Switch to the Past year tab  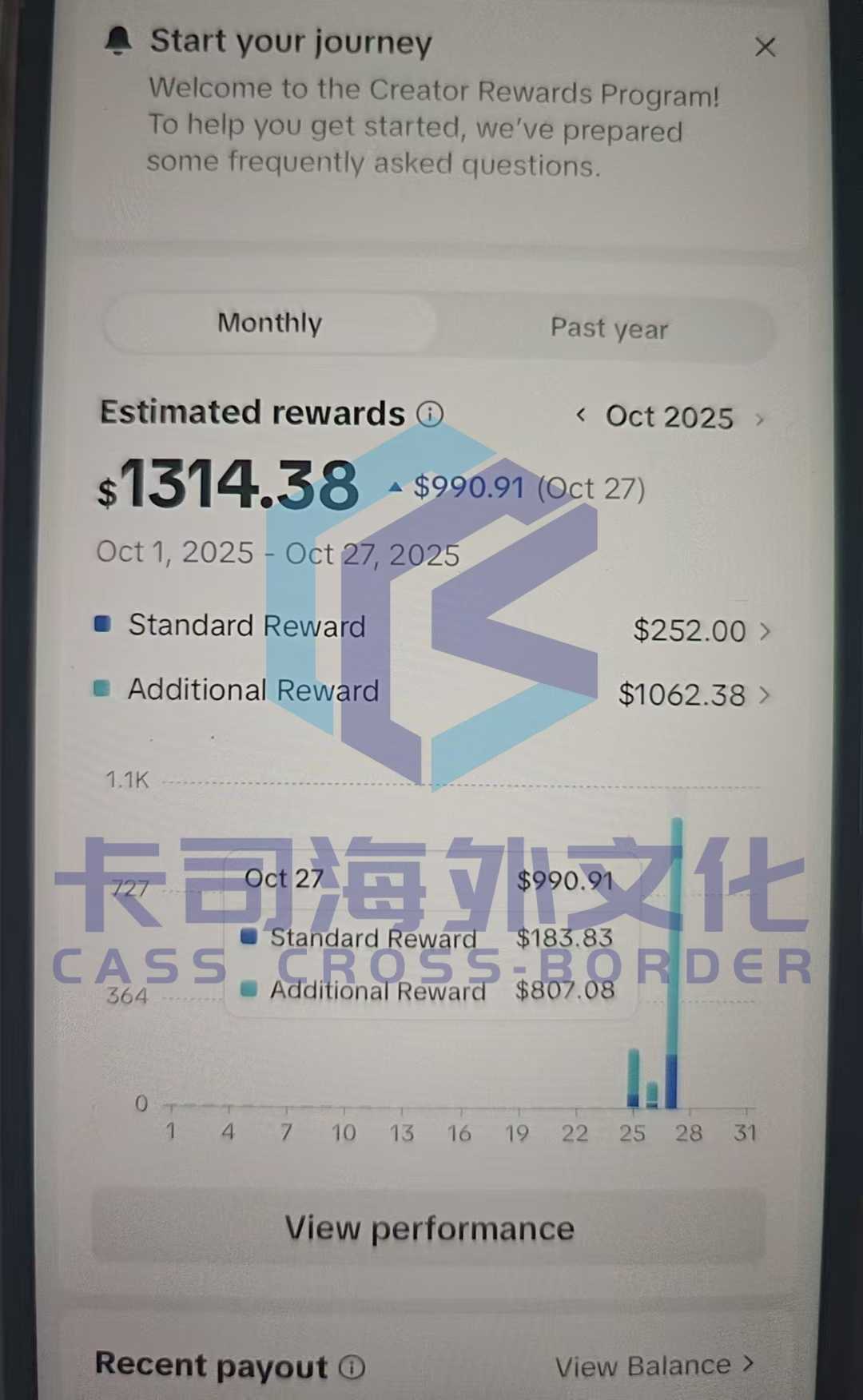click(609, 328)
